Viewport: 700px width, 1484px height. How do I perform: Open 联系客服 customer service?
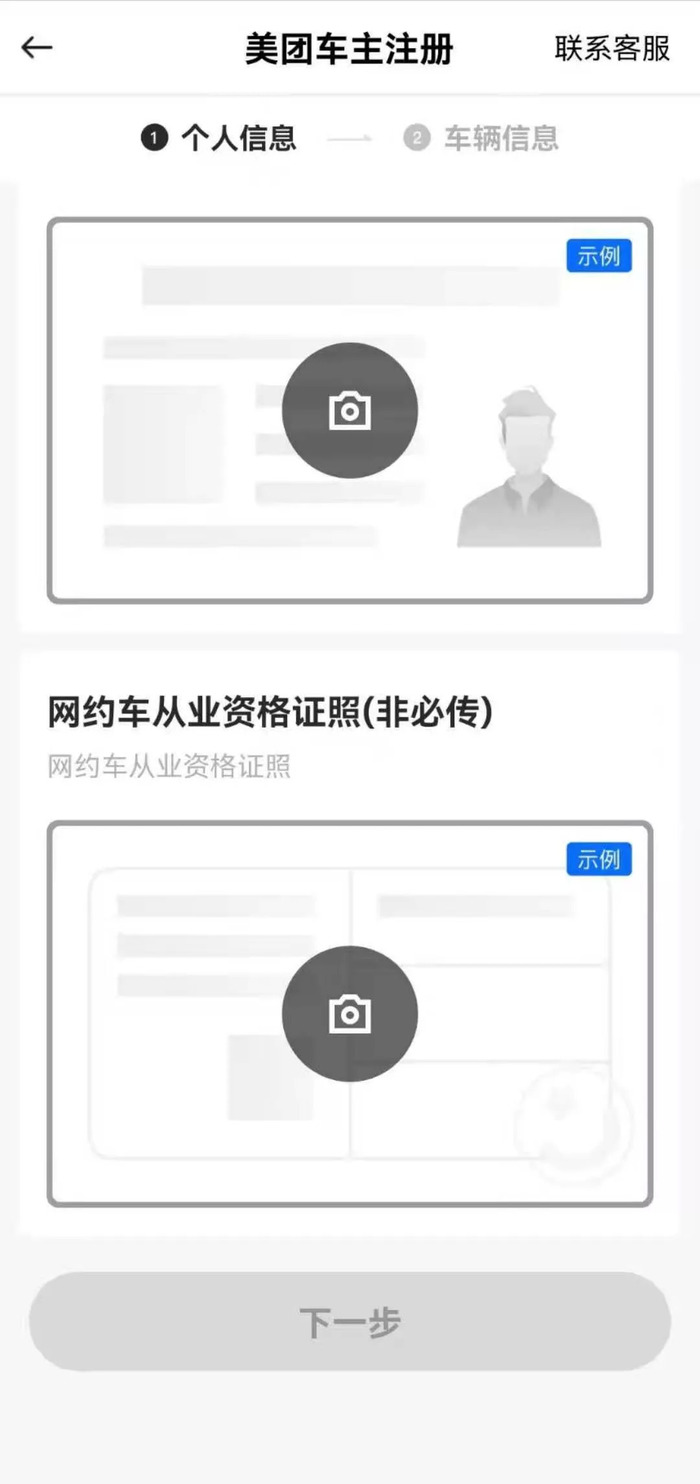click(612, 48)
